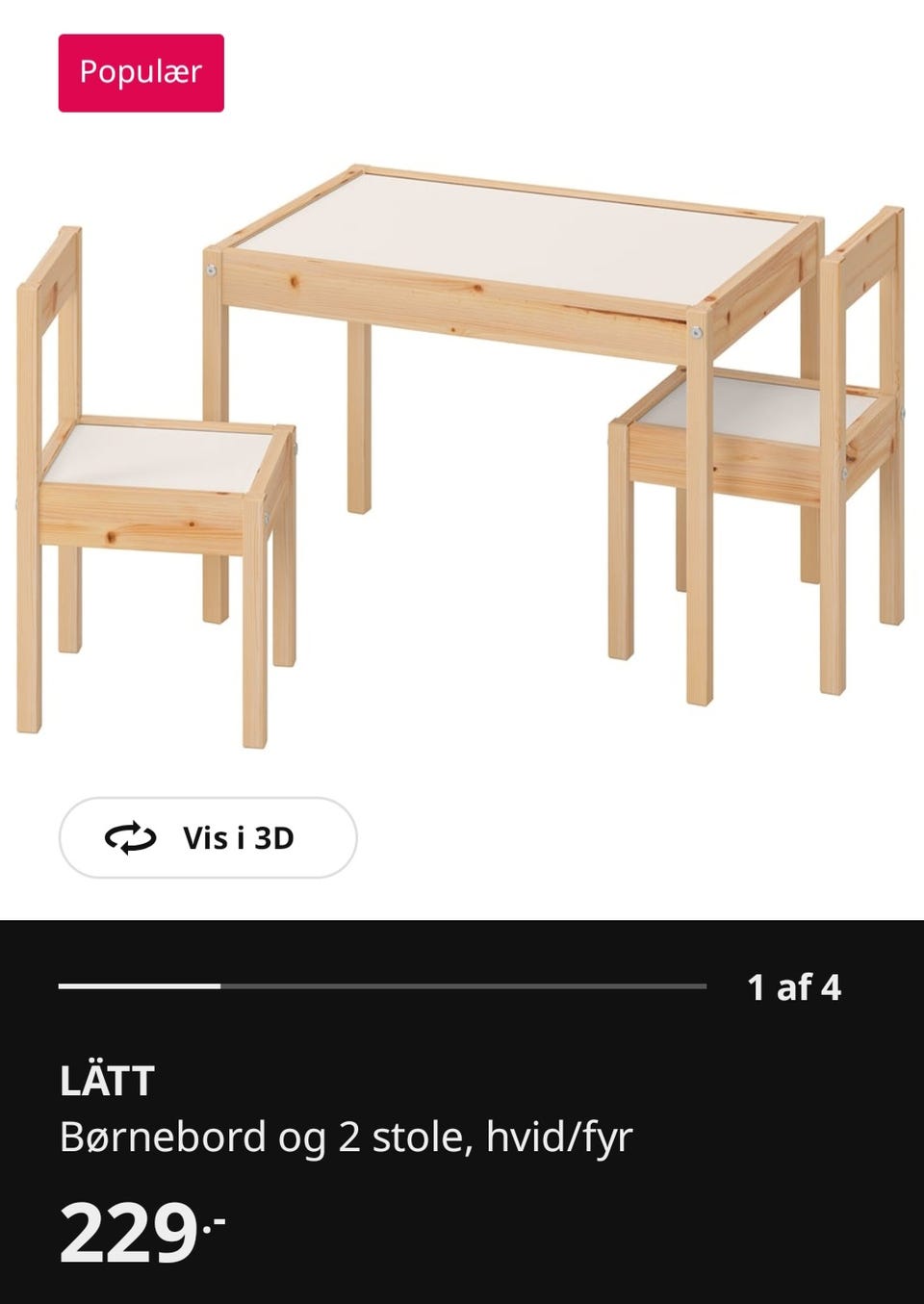Tap the Vis i 3D button
924x1304 pixels.
[x=208, y=837]
